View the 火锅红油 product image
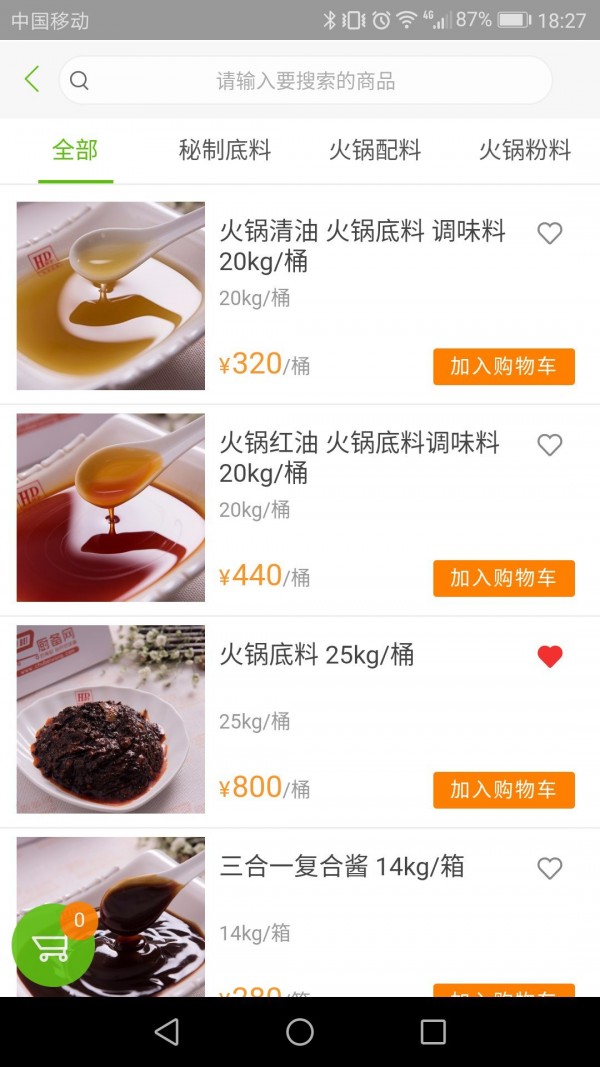 111,508
